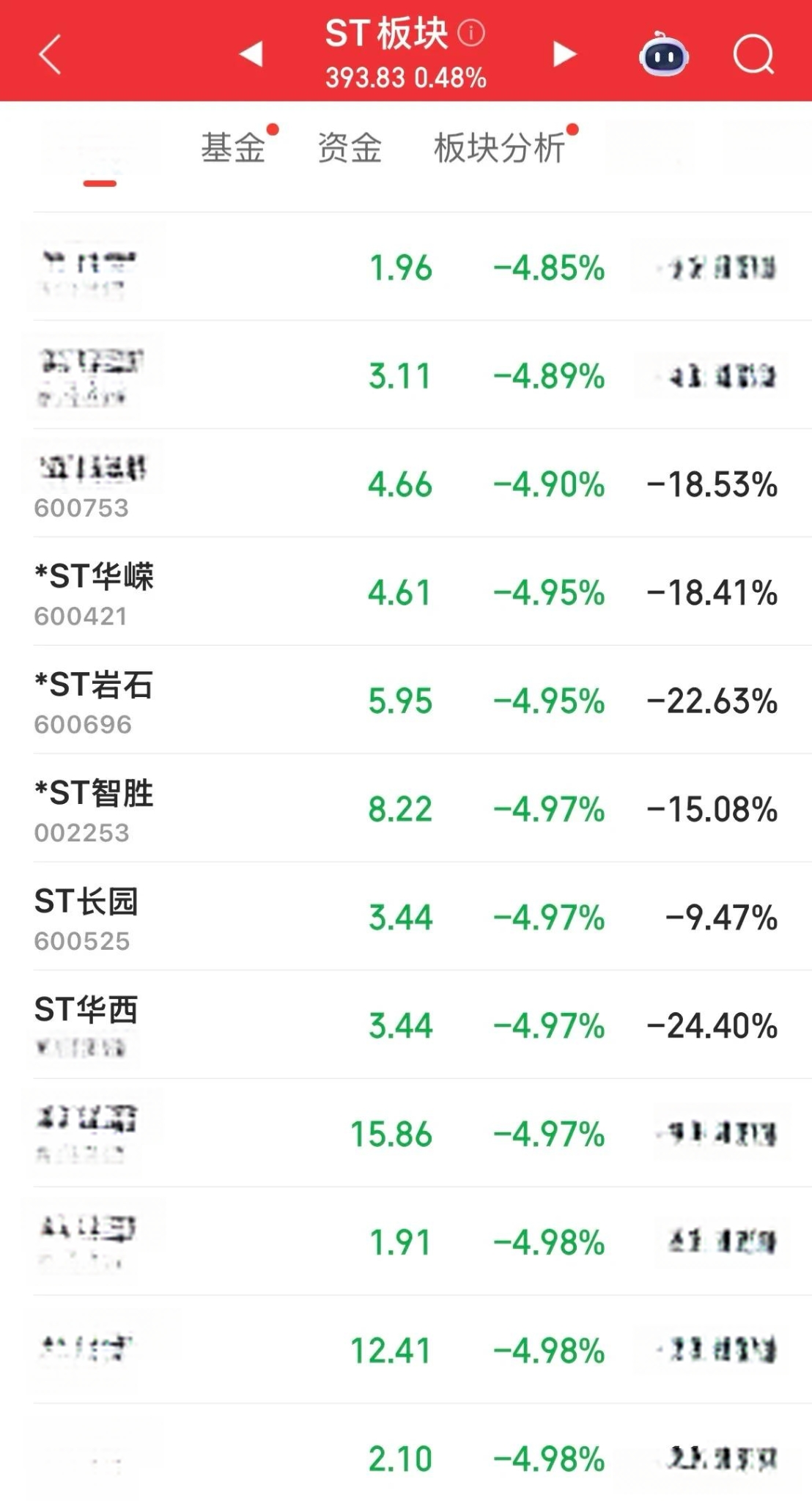
Task: Switch to the previous sector with left triangle
Action: pos(251,54)
